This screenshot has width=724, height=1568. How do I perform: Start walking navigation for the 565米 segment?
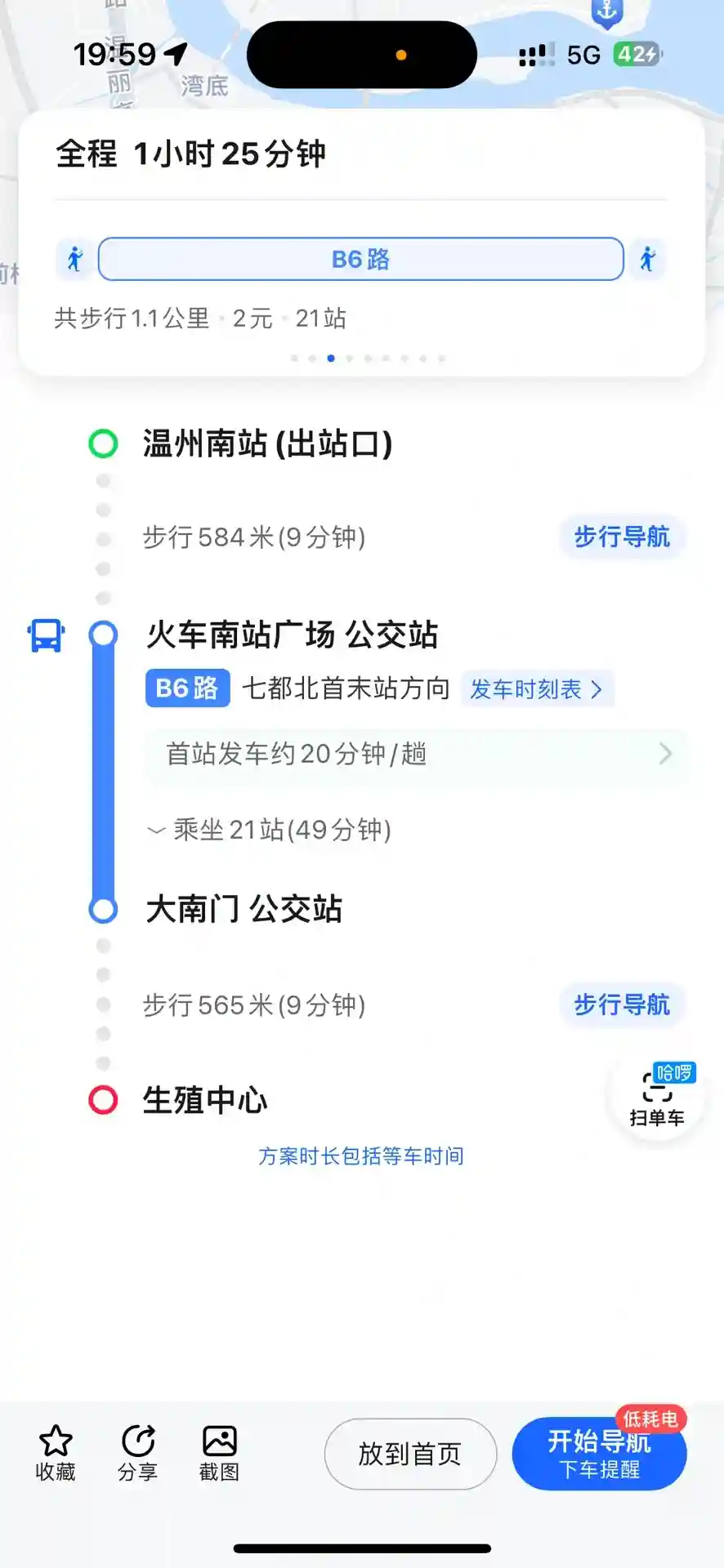pos(621,1004)
